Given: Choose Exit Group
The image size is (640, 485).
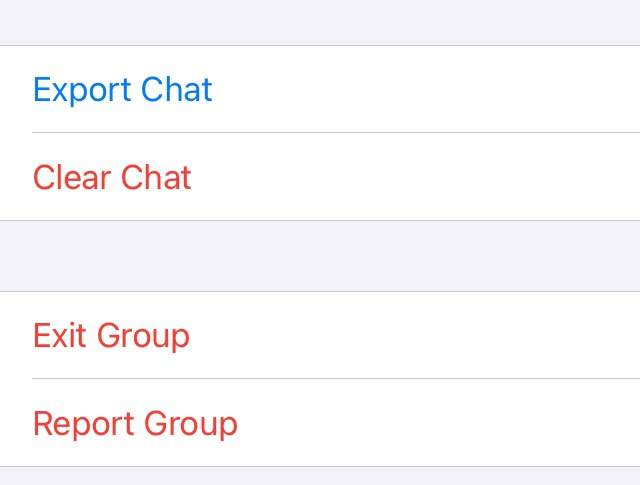Looking at the screenshot, I should point(111,335).
